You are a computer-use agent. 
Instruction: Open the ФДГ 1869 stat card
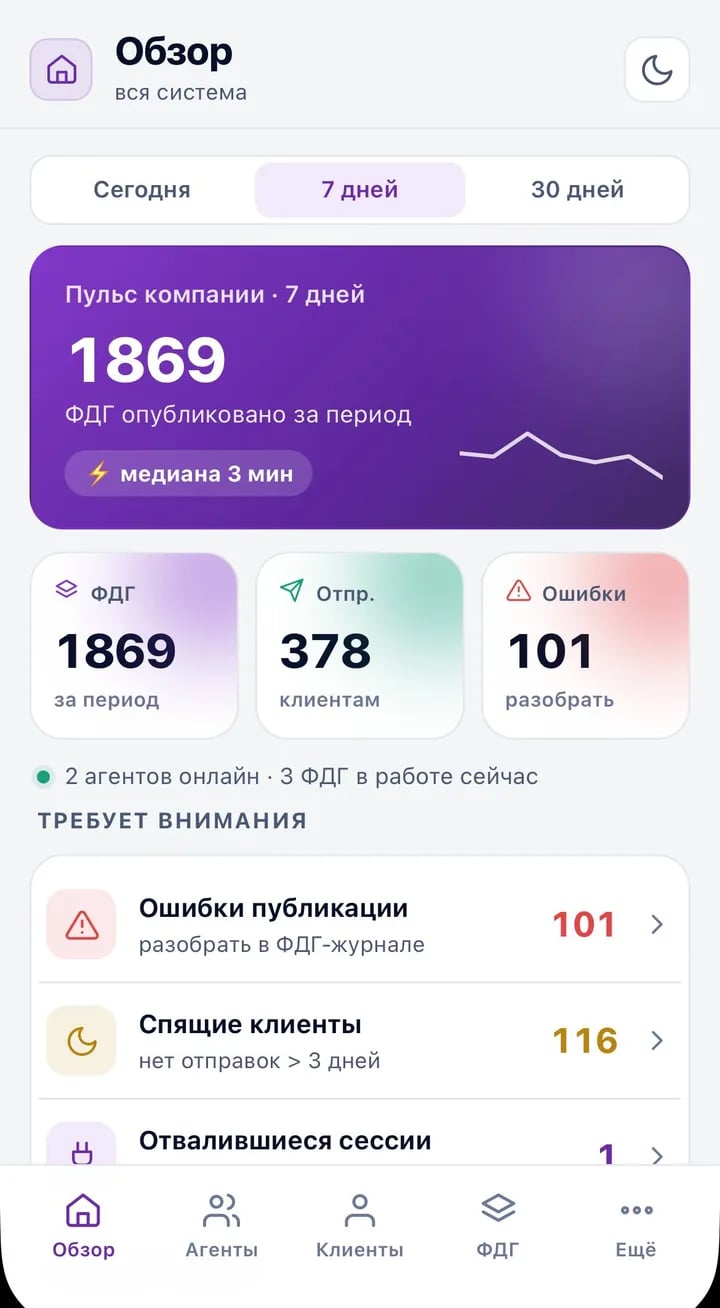tap(134, 646)
